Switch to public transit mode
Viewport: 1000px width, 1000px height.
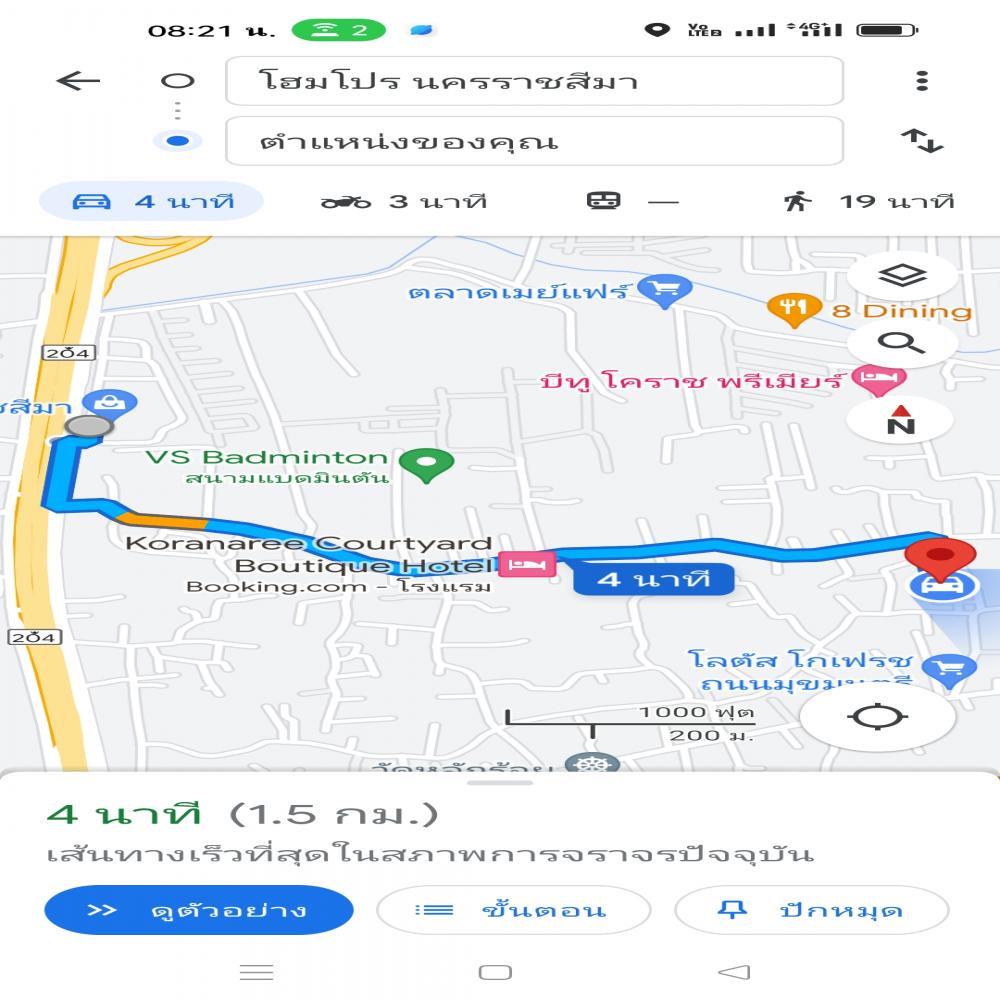pos(632,201)
